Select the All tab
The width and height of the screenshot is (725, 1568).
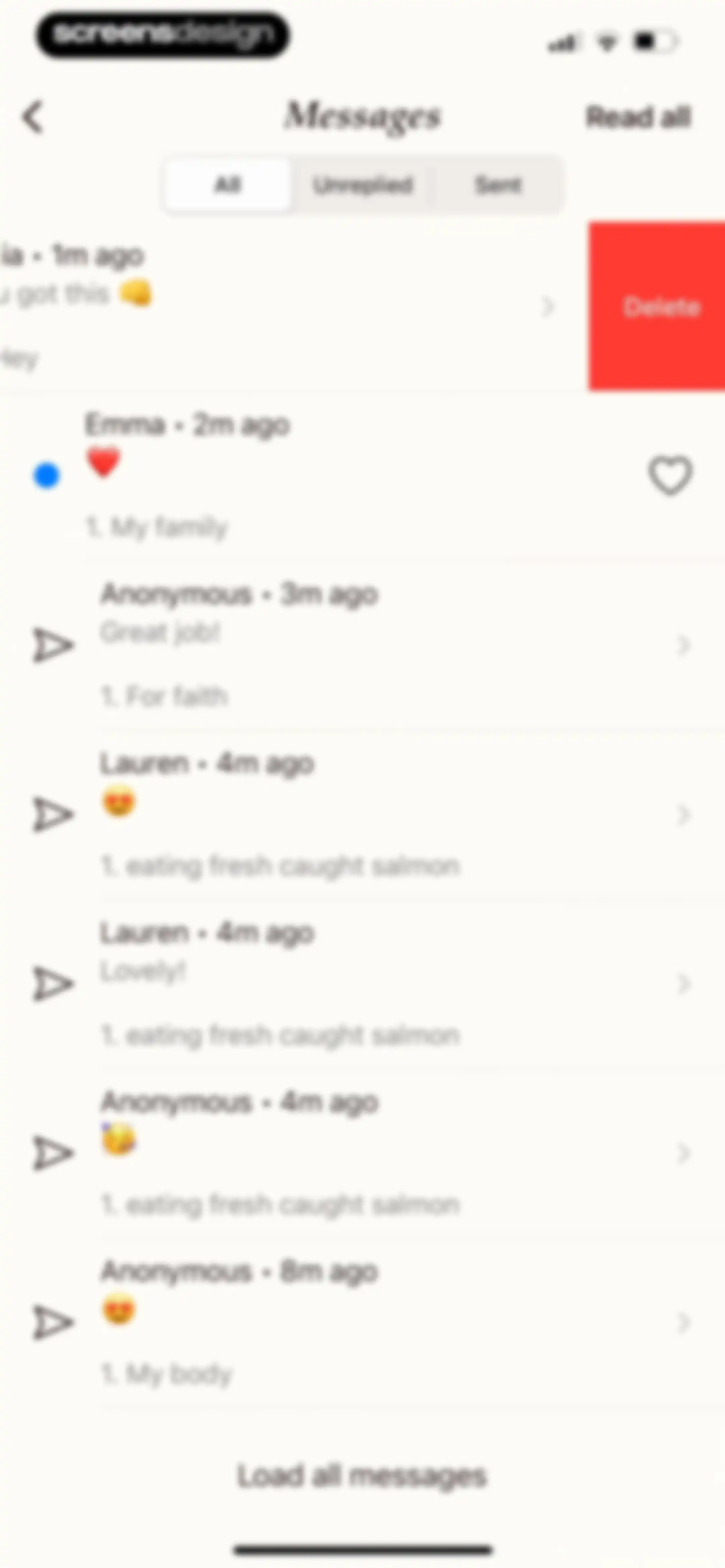(228, 184)
